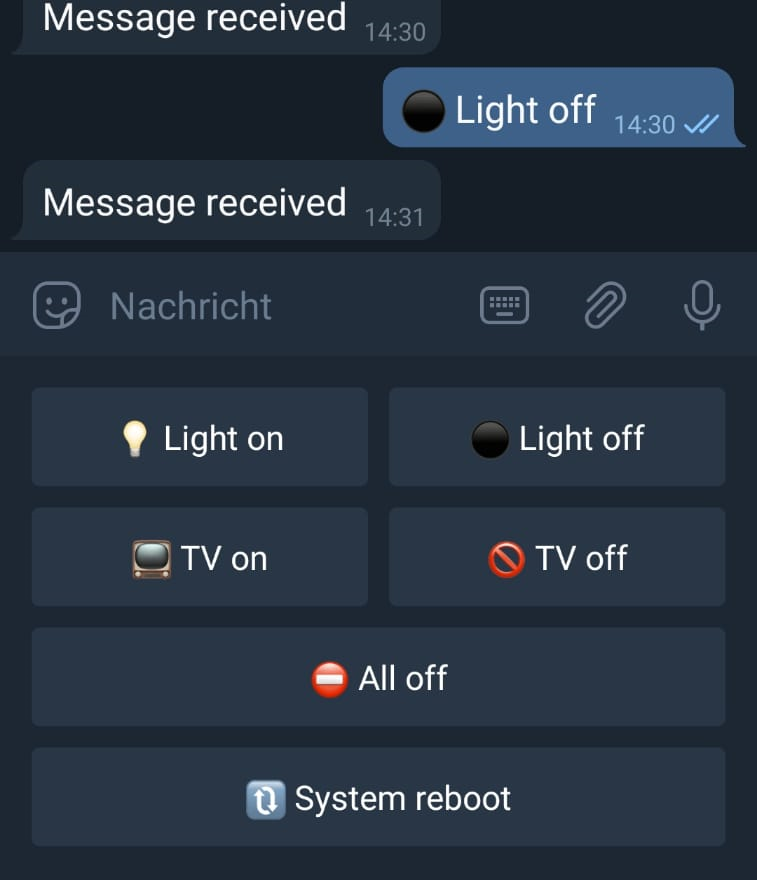Viewport: 757px width, 880px height.
Task: Choose the All off button
Action: pyautogui.click(x=378, y=678)
